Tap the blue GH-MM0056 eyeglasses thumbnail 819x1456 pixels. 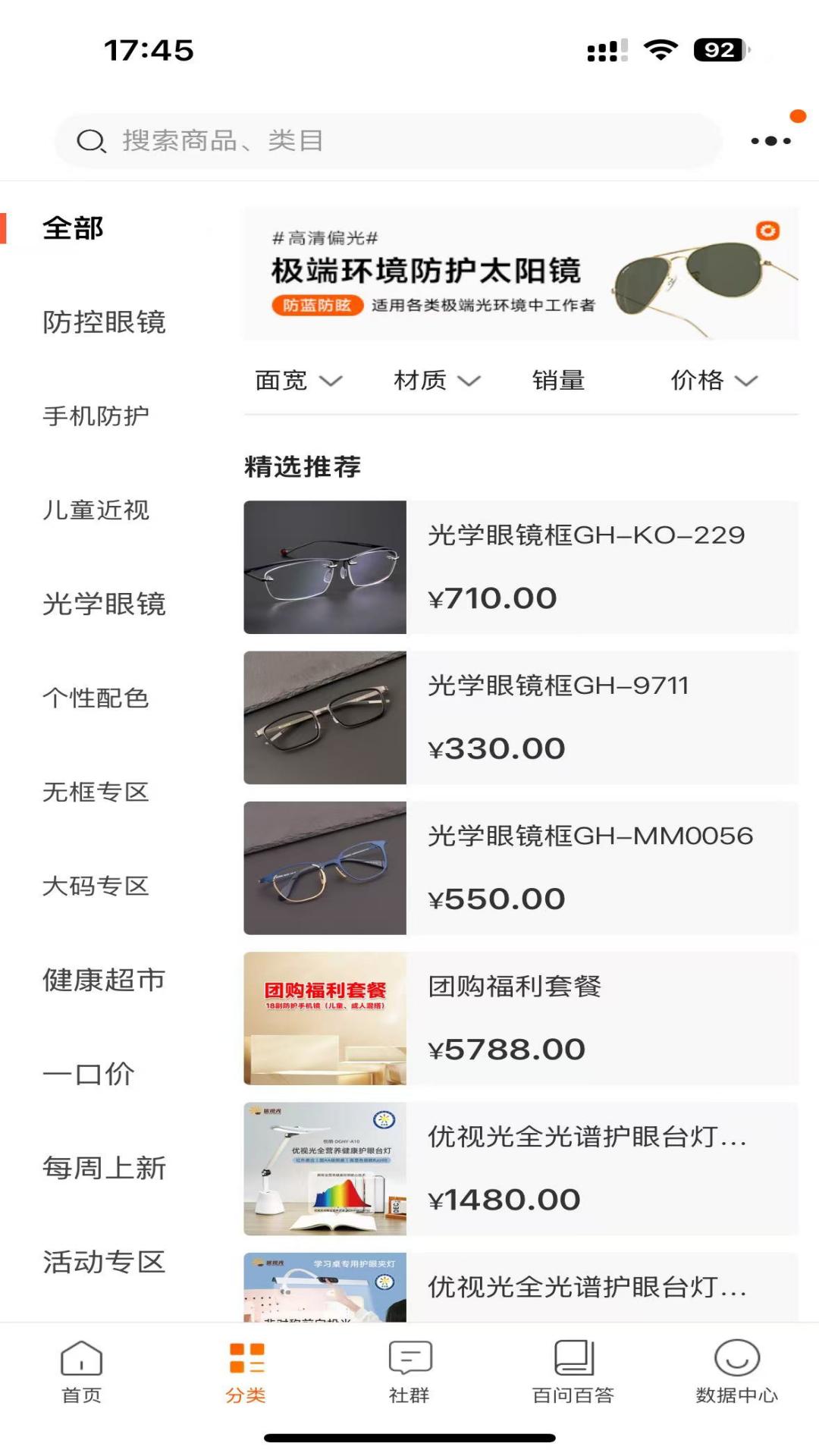coord(325,868)
